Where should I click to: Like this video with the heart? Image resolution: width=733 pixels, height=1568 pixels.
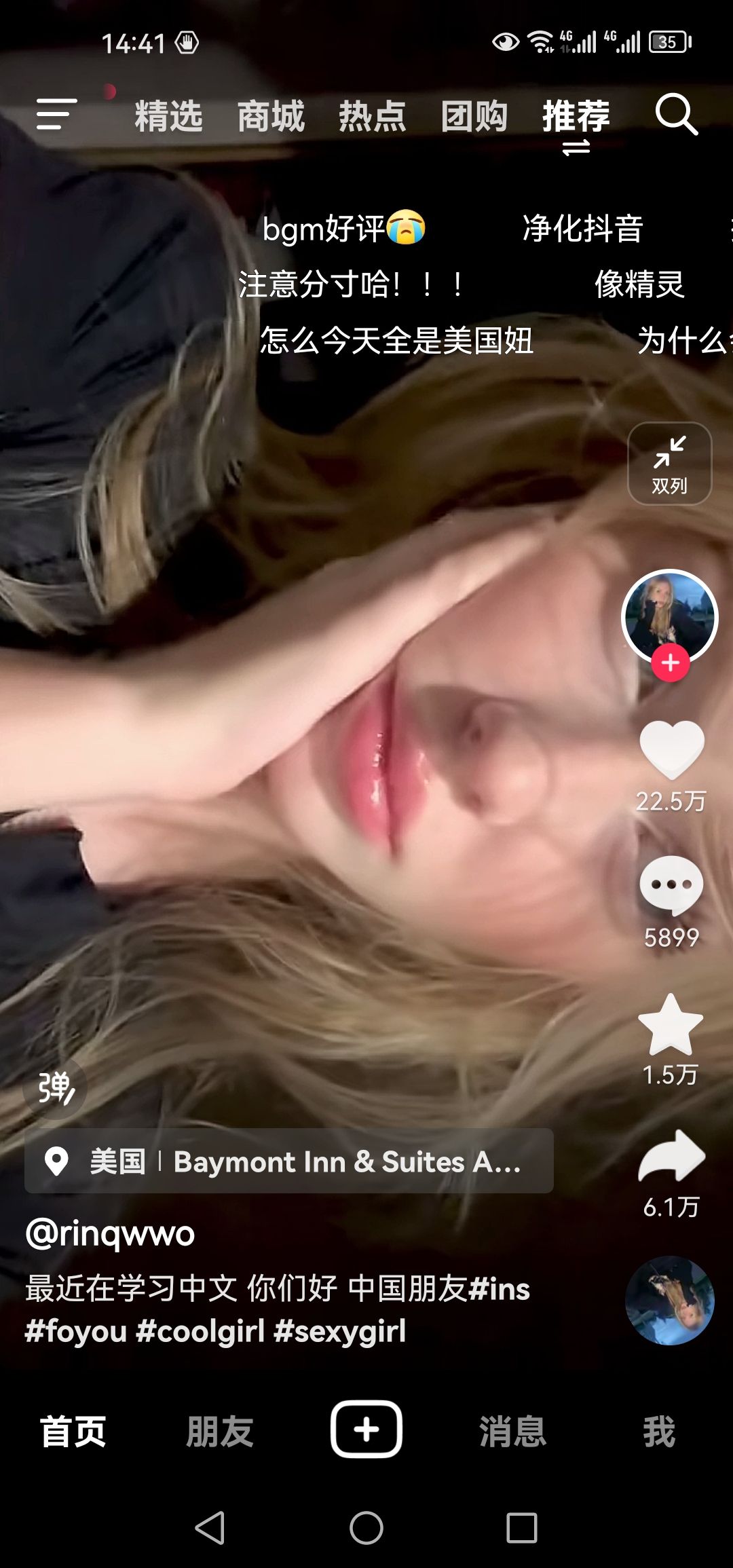[x=671, y=749]
